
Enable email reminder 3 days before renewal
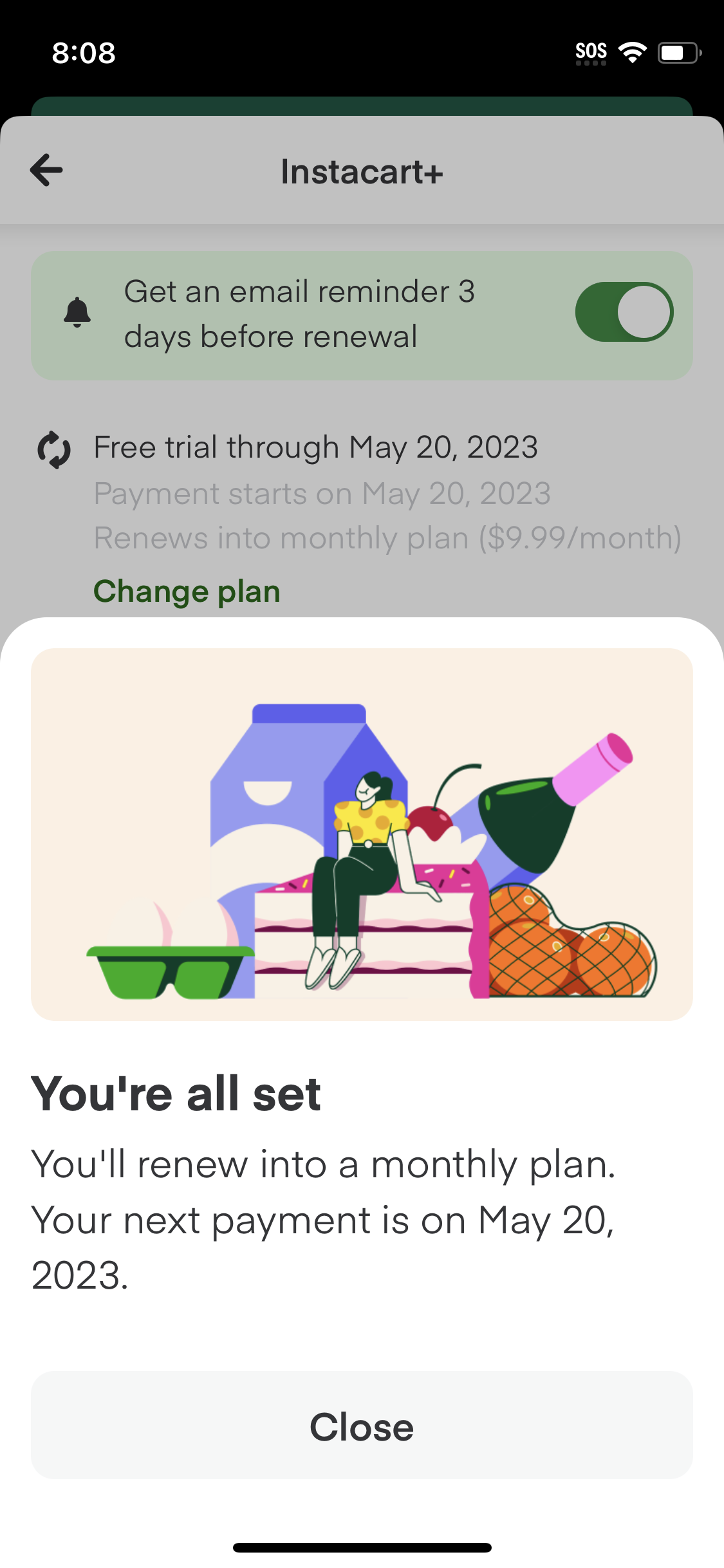point(623,312)
